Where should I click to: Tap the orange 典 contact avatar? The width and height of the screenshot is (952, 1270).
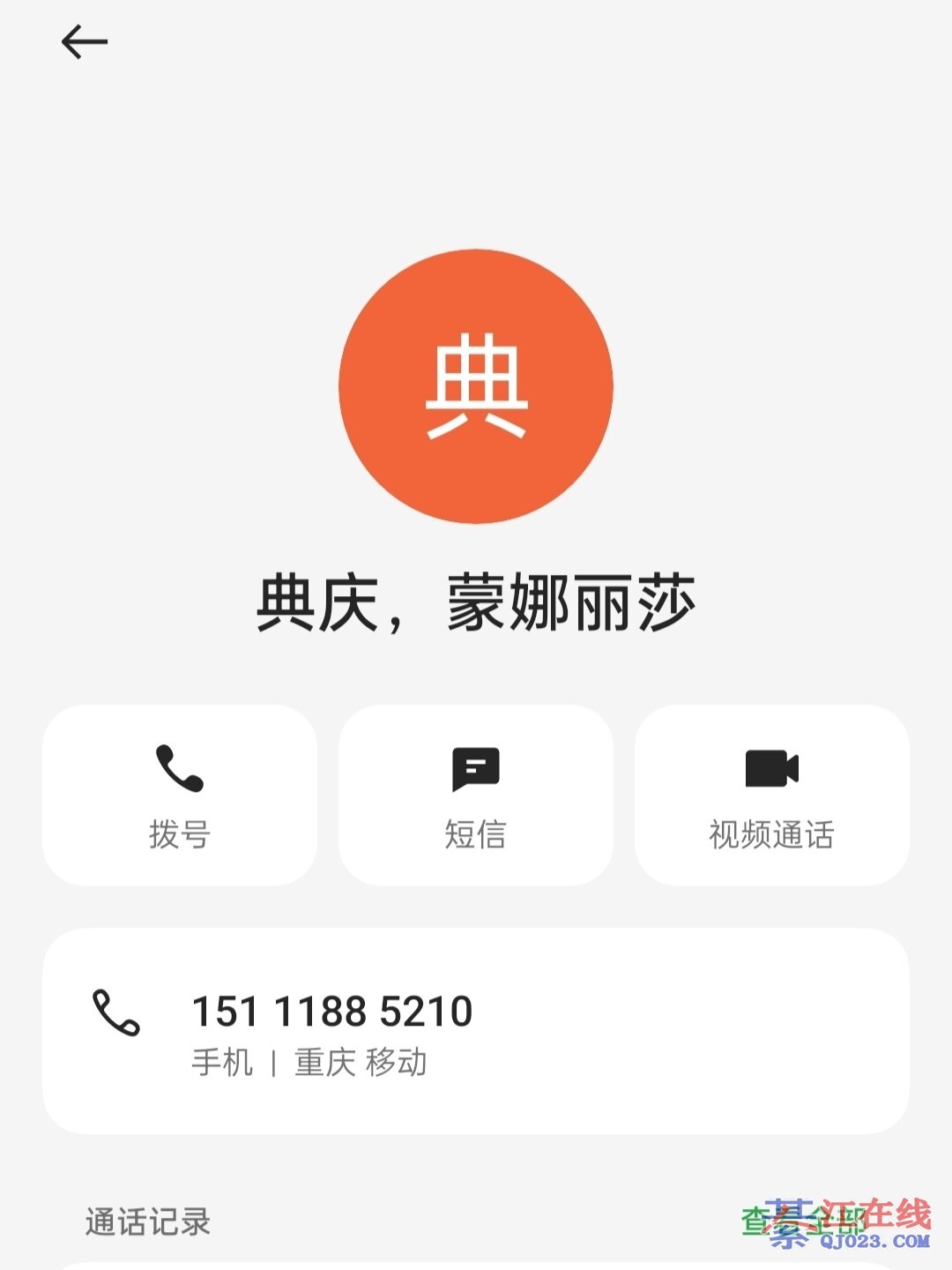[475, 386]
